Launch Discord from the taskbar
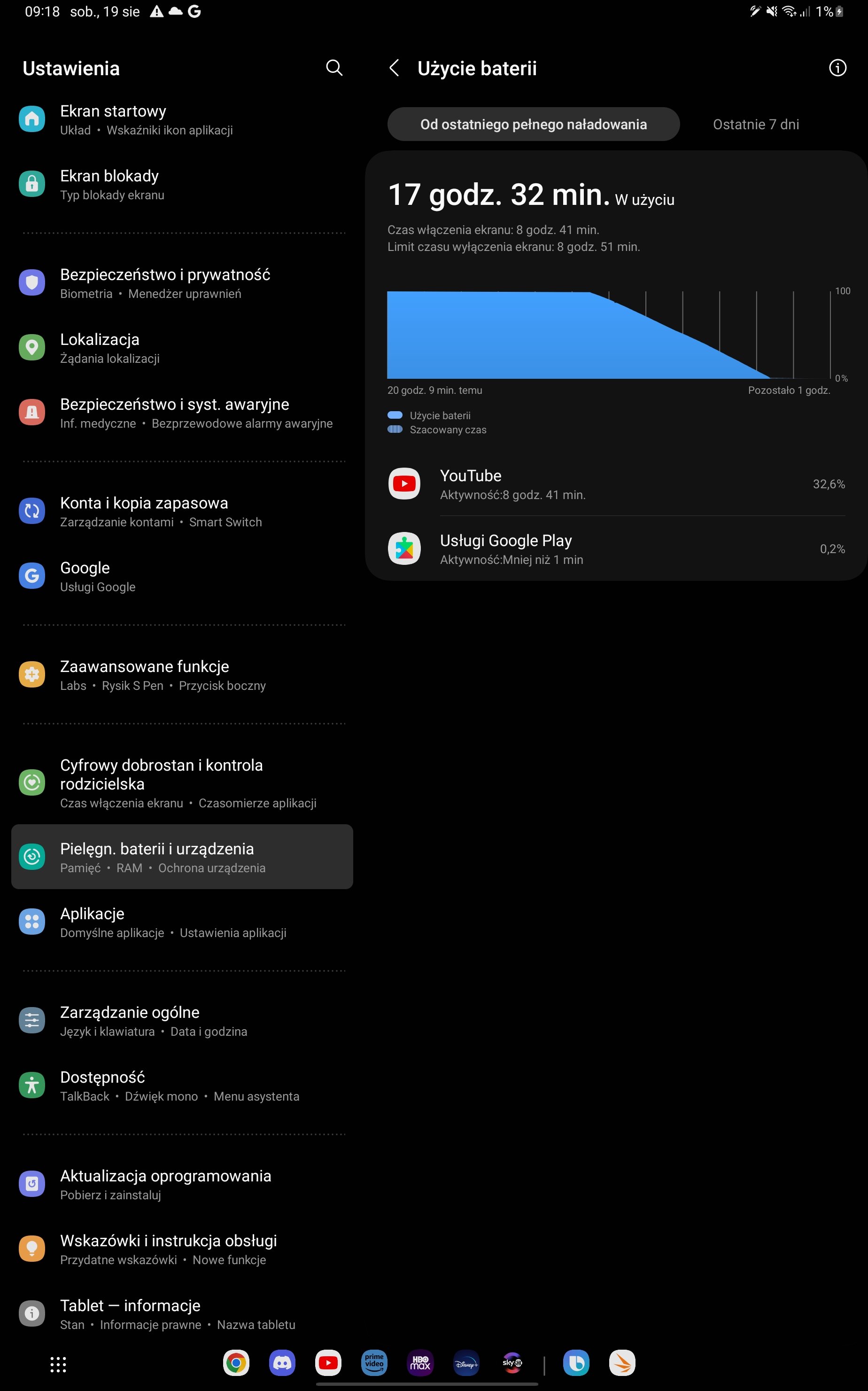Screen dimensions: 868x1391 coord(282,1363)
